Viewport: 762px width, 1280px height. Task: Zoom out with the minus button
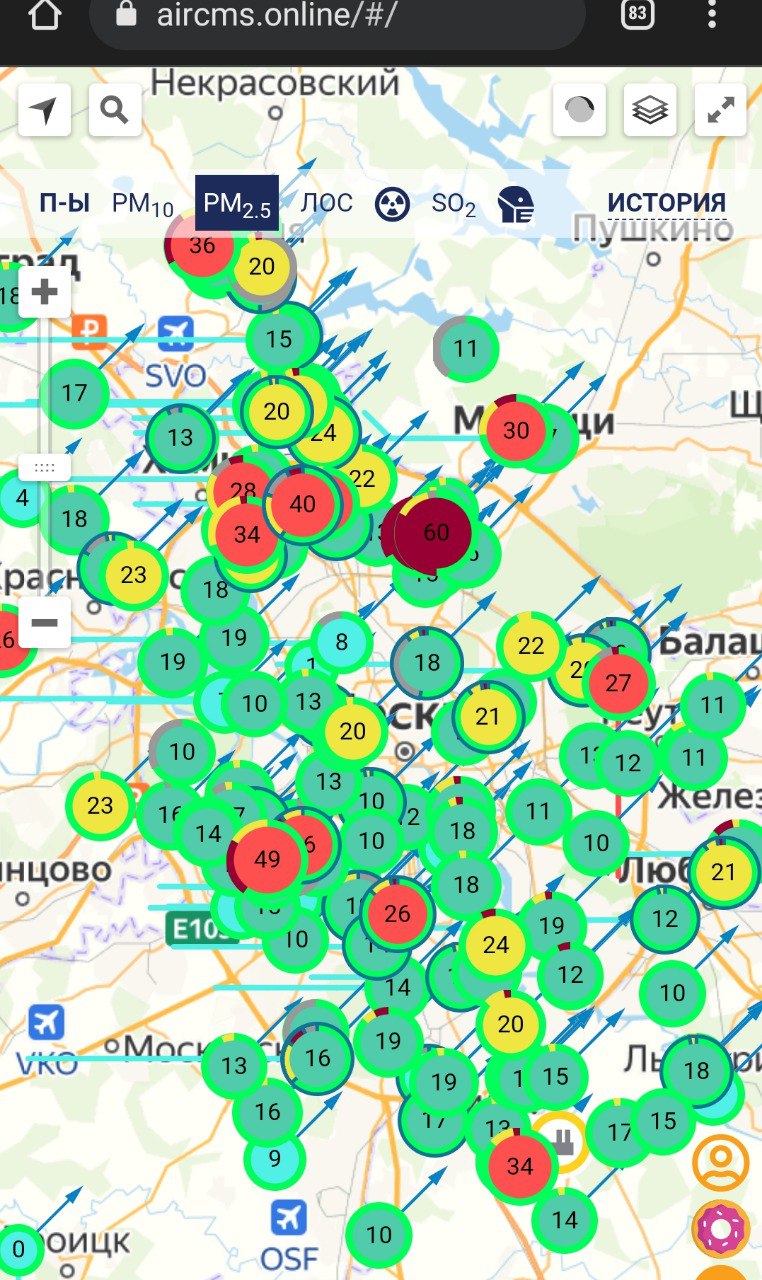pyautogui.click(x=45, y=622)
